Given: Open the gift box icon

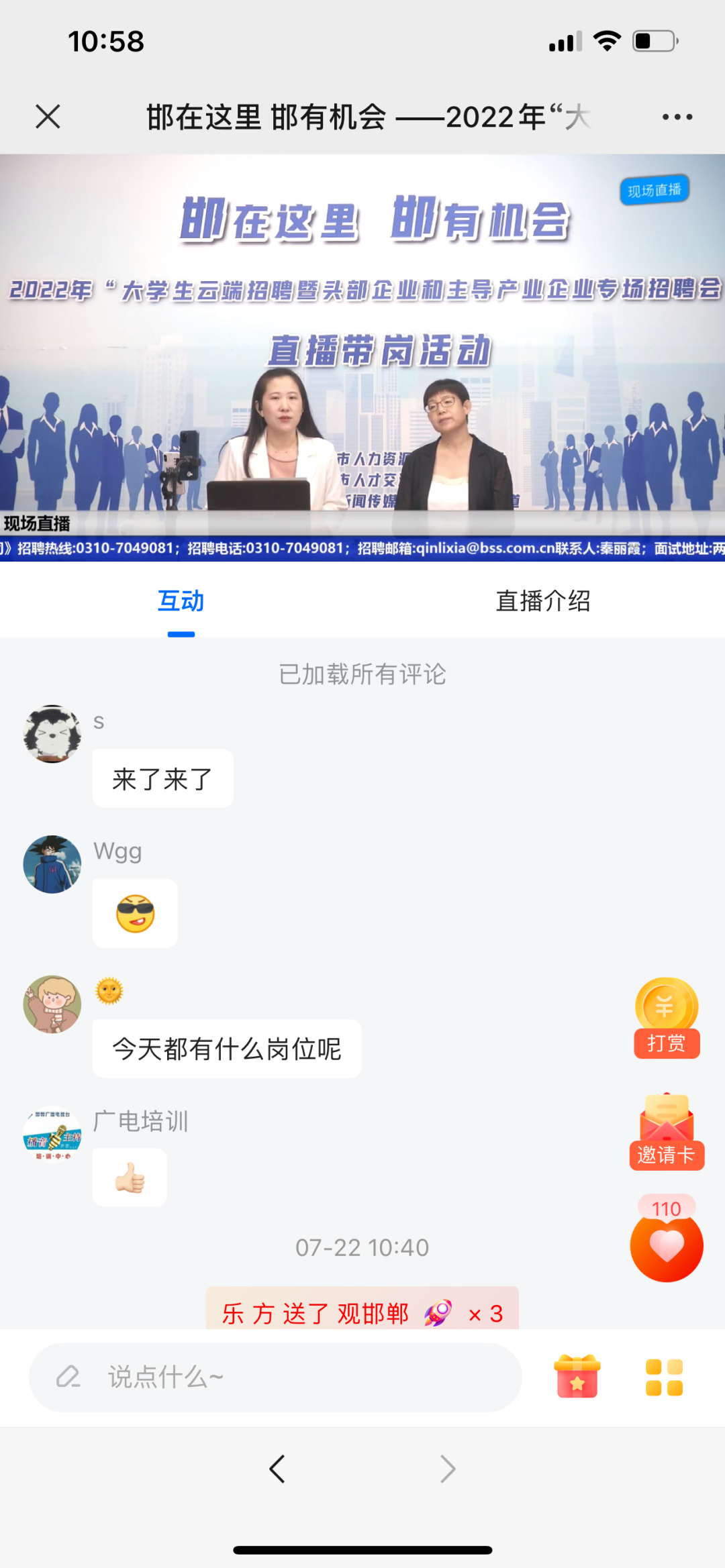Looking at the screenshot, I should tap(577, 1377).
